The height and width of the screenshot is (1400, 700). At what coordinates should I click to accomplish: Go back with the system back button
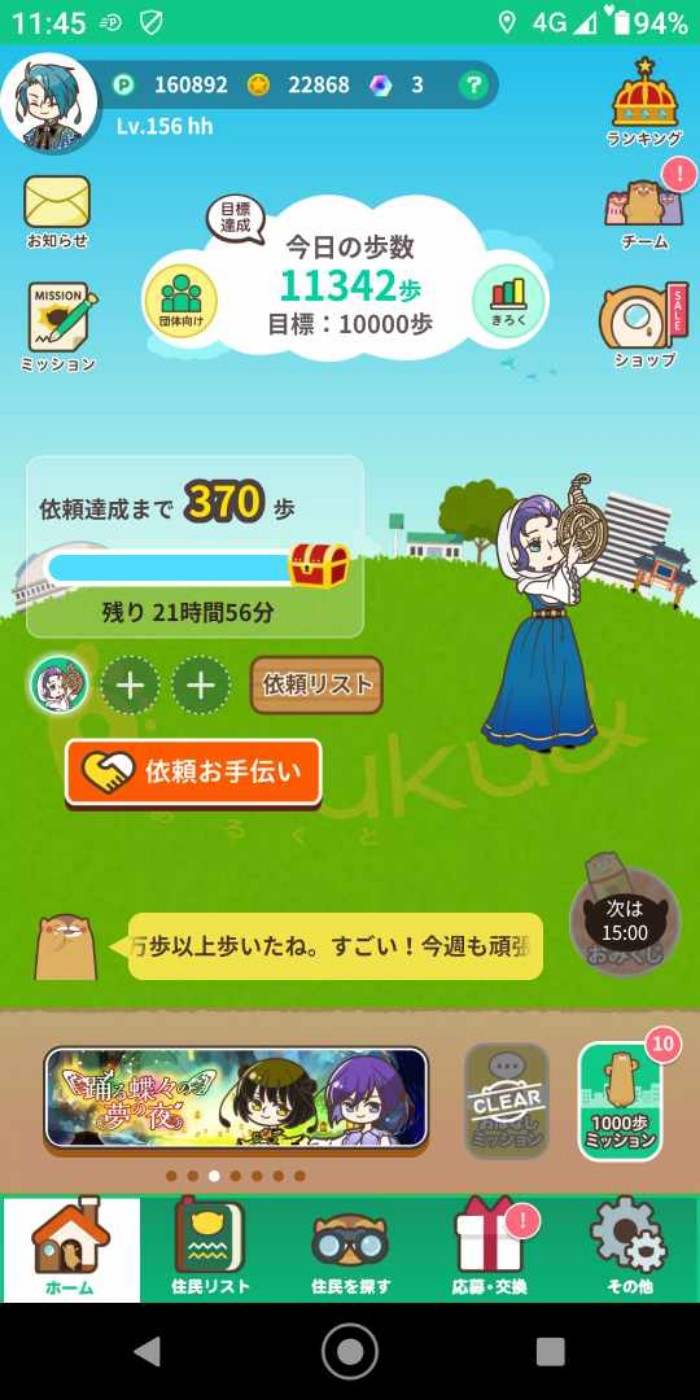[148, 1351]
